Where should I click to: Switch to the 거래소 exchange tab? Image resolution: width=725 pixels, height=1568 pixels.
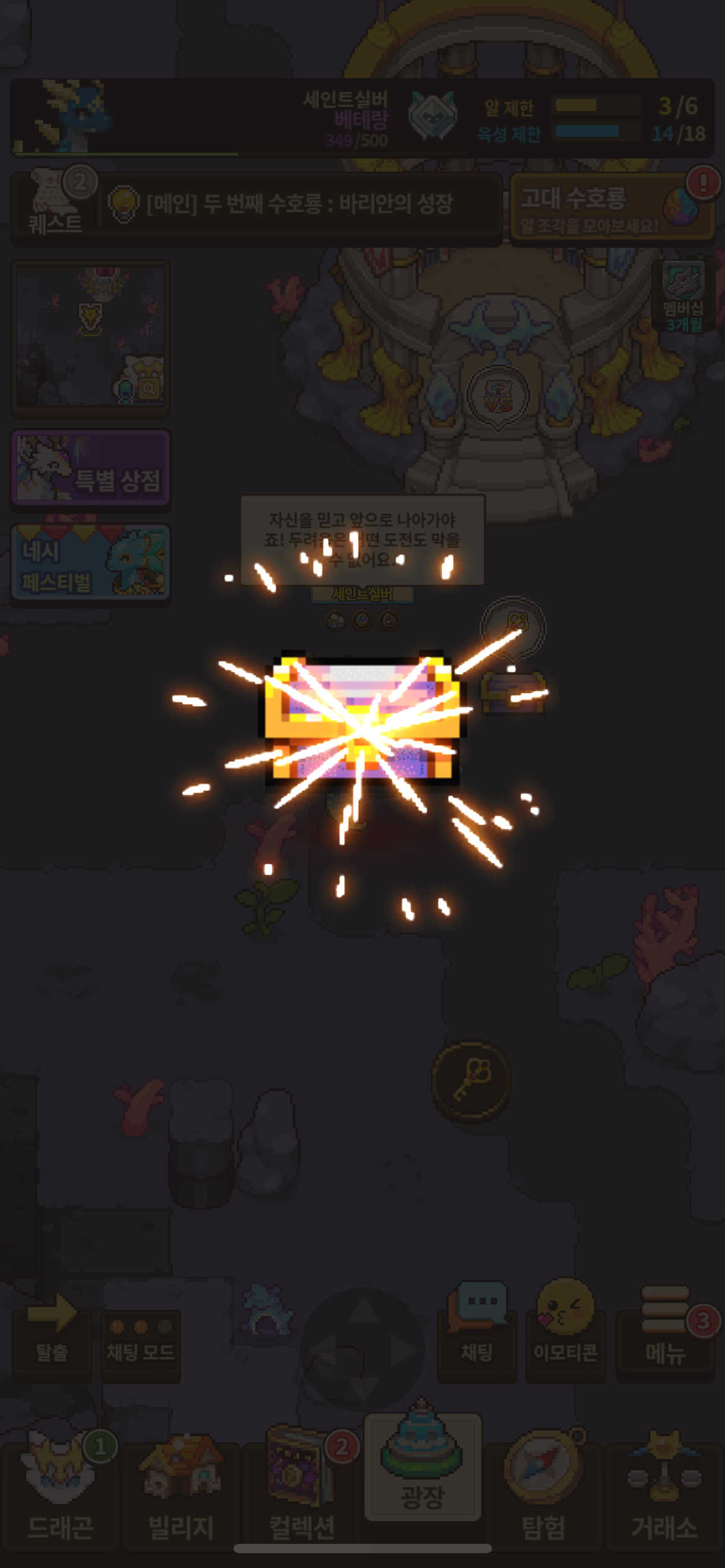664,1494
